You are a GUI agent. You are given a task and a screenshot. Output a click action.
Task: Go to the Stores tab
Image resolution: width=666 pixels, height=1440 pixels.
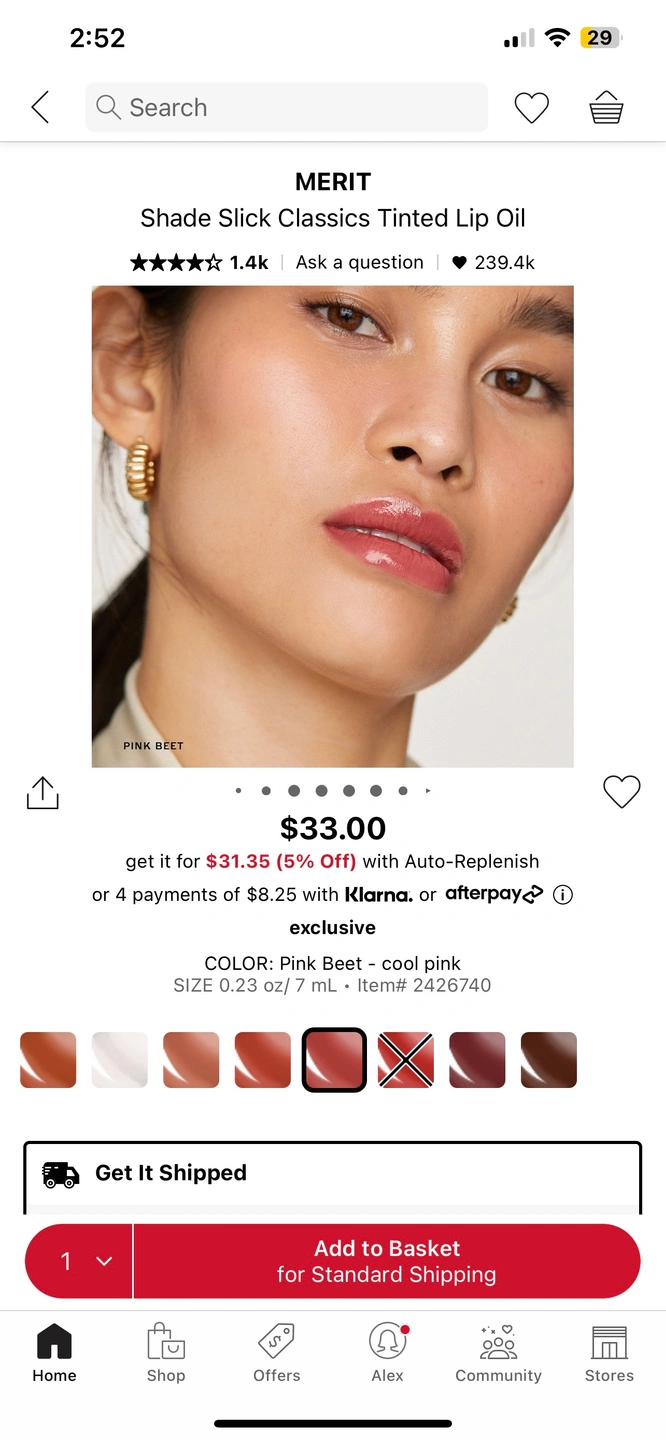(609, 1353)
